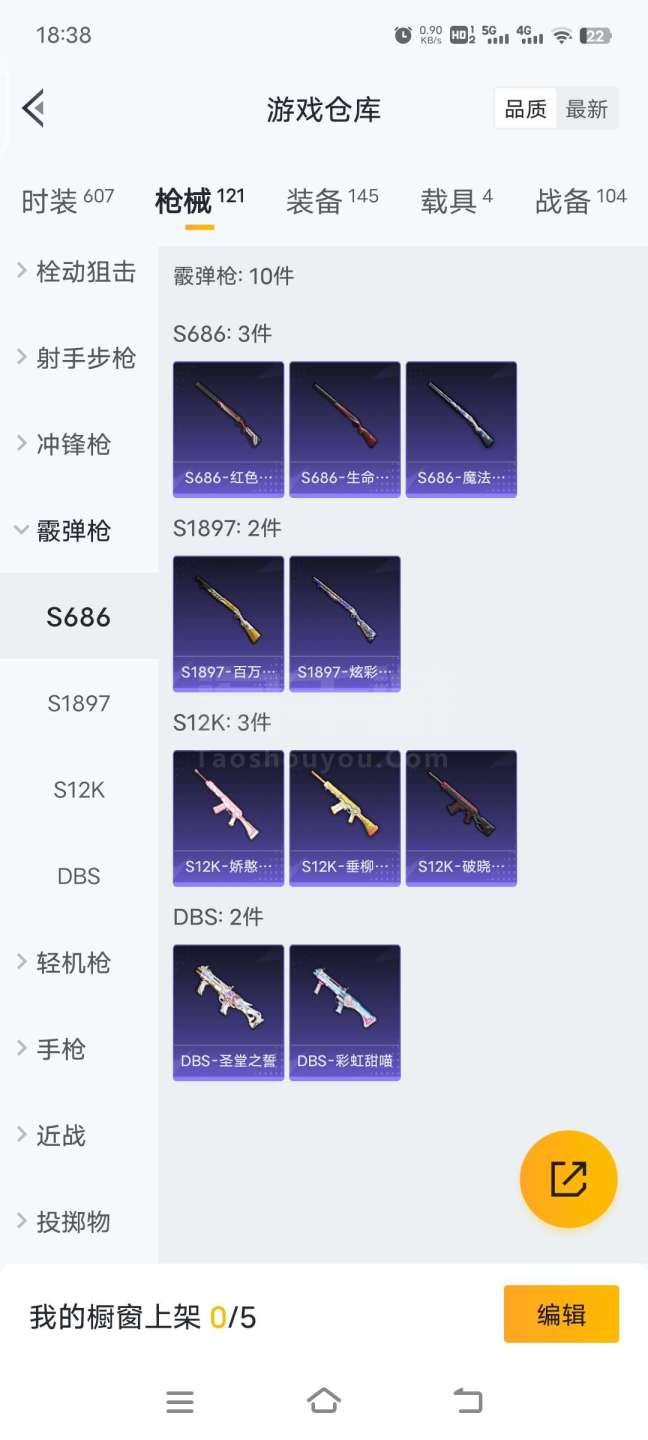648x1440 pixels.
Task: Go back using the top-left arrow
Action: pos(34,108)
